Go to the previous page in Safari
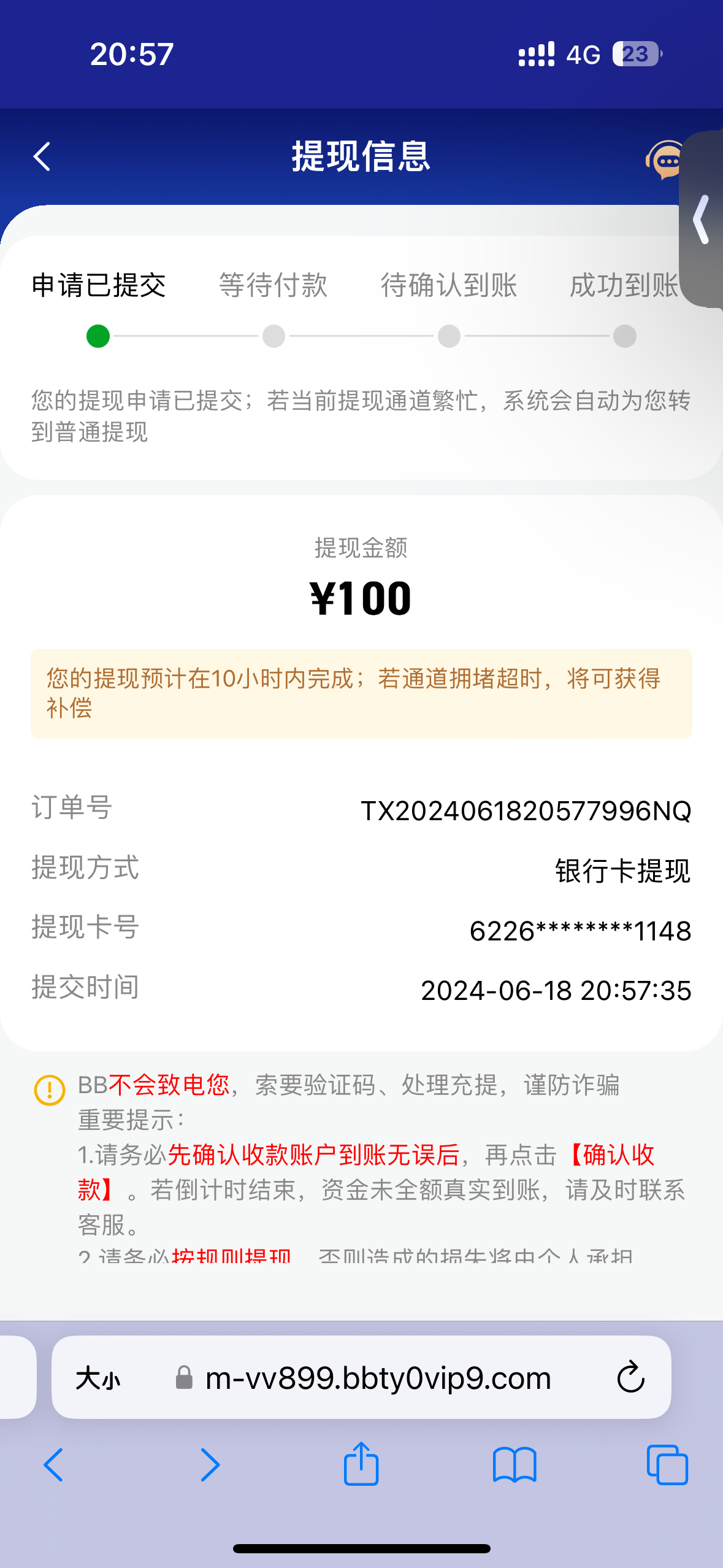Screen dimensions: 723x1568 (54, 1465)
